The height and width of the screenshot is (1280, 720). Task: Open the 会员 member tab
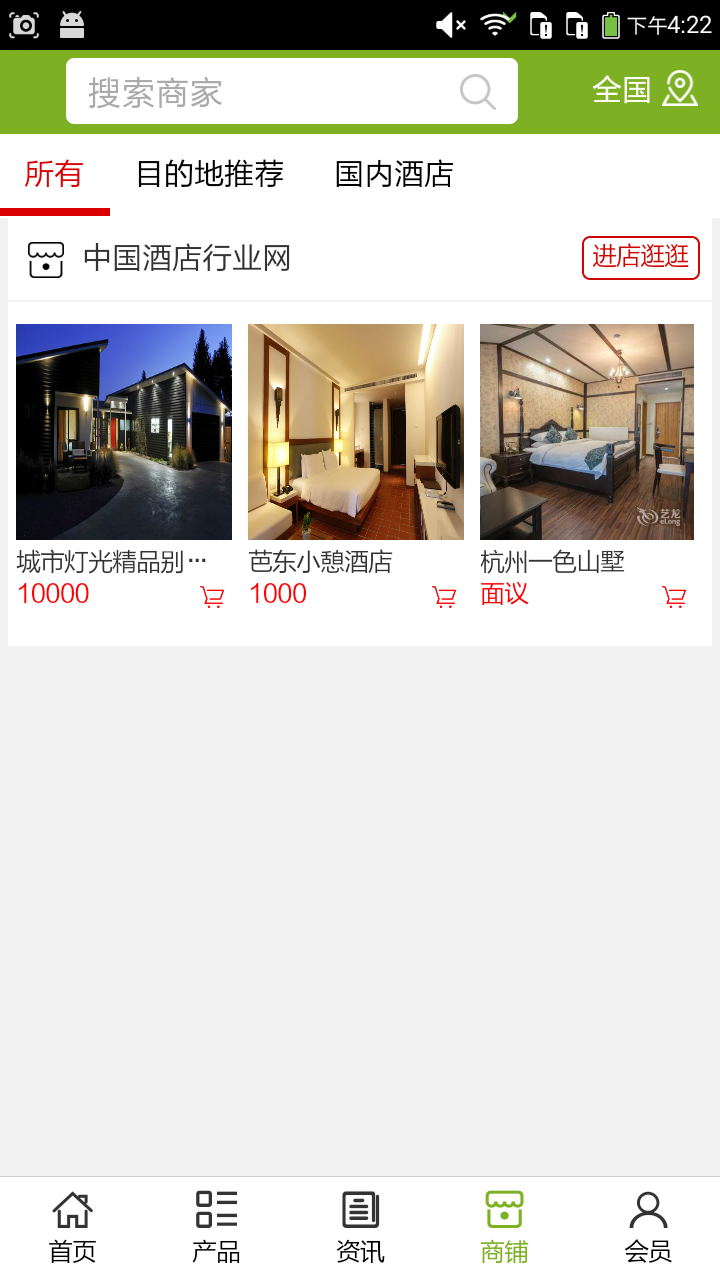click(x=648, y=1227)
